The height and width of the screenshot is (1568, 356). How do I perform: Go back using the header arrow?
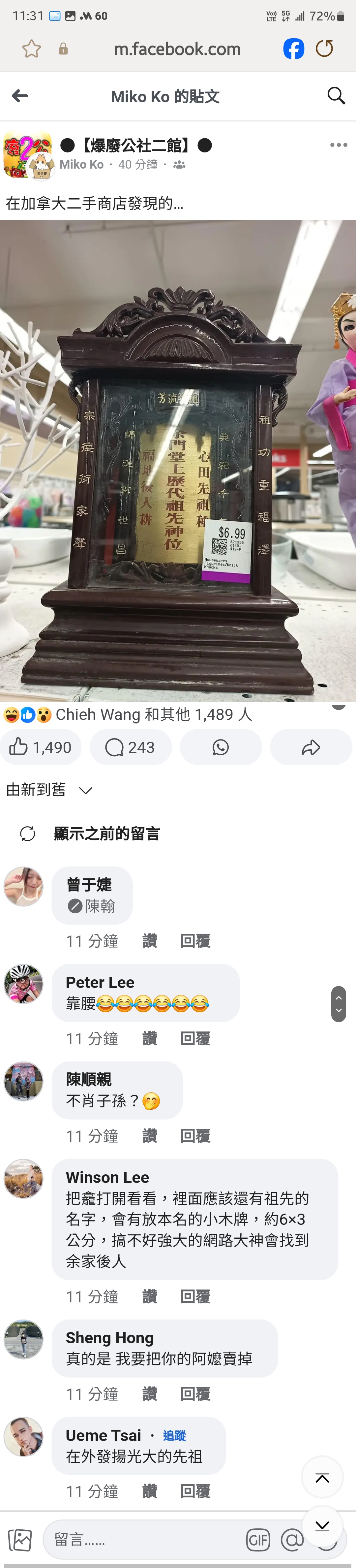20,96
